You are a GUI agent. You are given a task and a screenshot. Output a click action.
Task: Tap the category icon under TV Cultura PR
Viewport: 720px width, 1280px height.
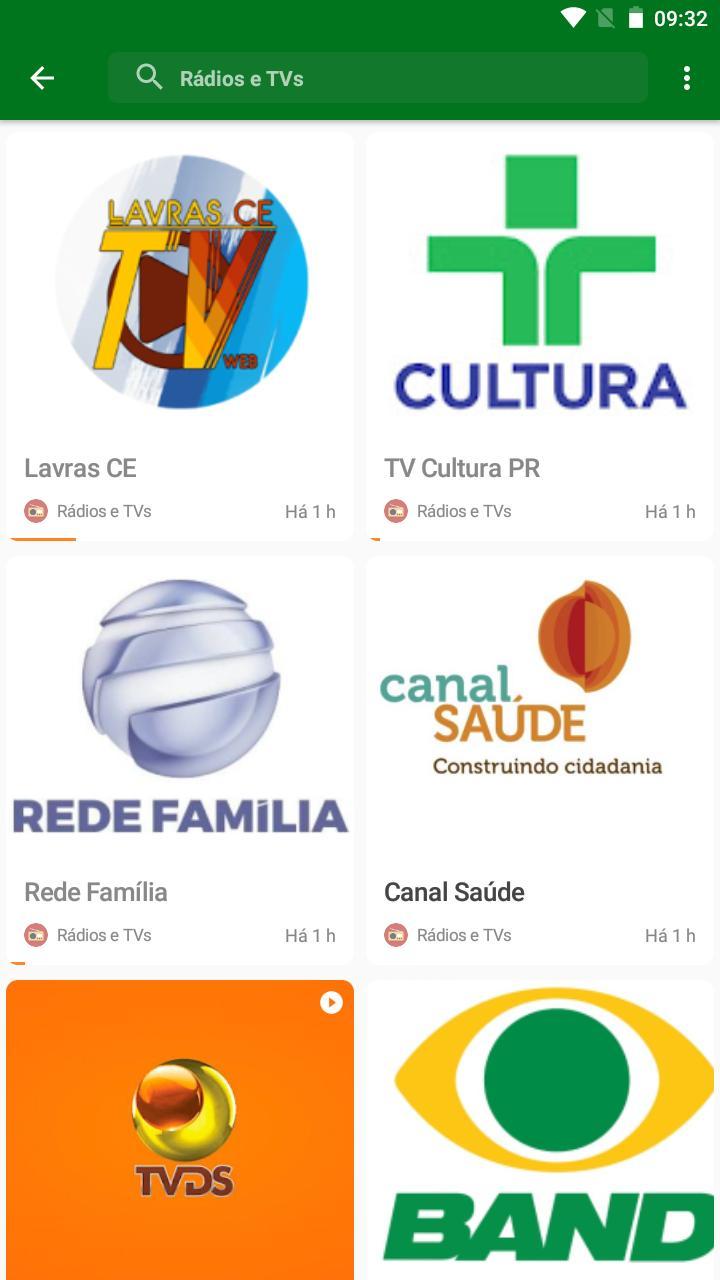396,510
